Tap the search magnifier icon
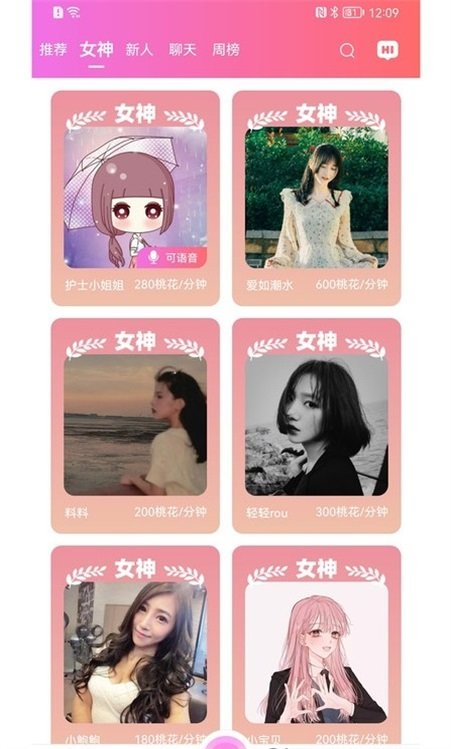This screenshot has width=451, height=749. [x=347, y=50]
